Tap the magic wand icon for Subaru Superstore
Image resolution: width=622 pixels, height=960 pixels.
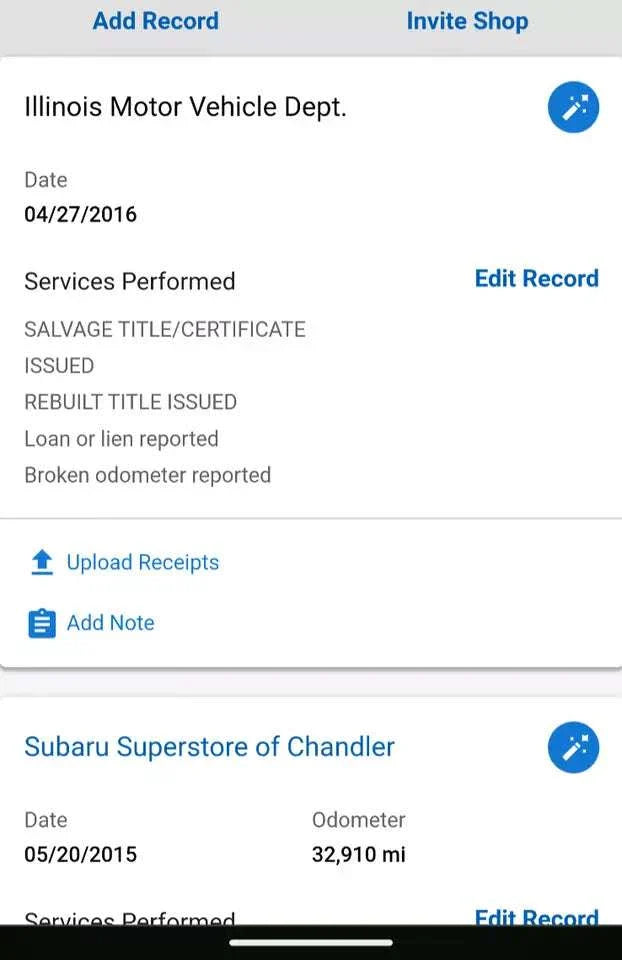pyautogui.click(x=573, y=748)
